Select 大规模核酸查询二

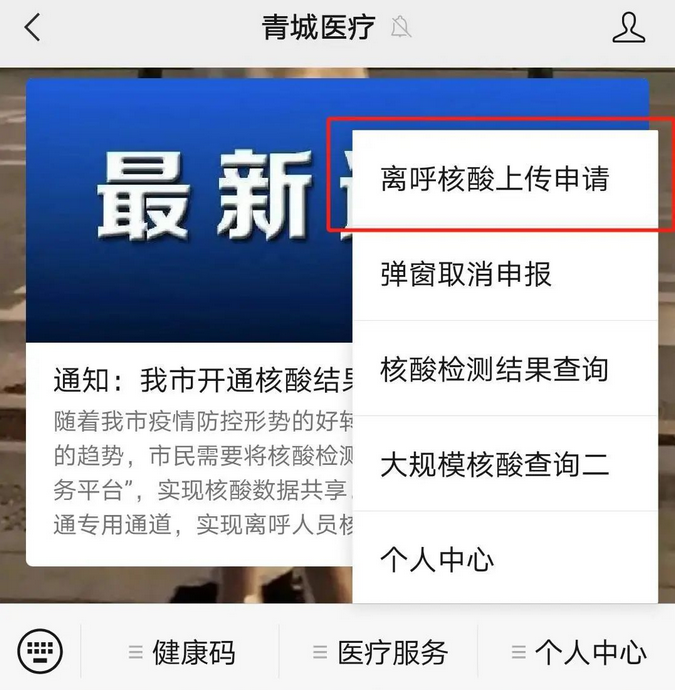click(494, 464)
